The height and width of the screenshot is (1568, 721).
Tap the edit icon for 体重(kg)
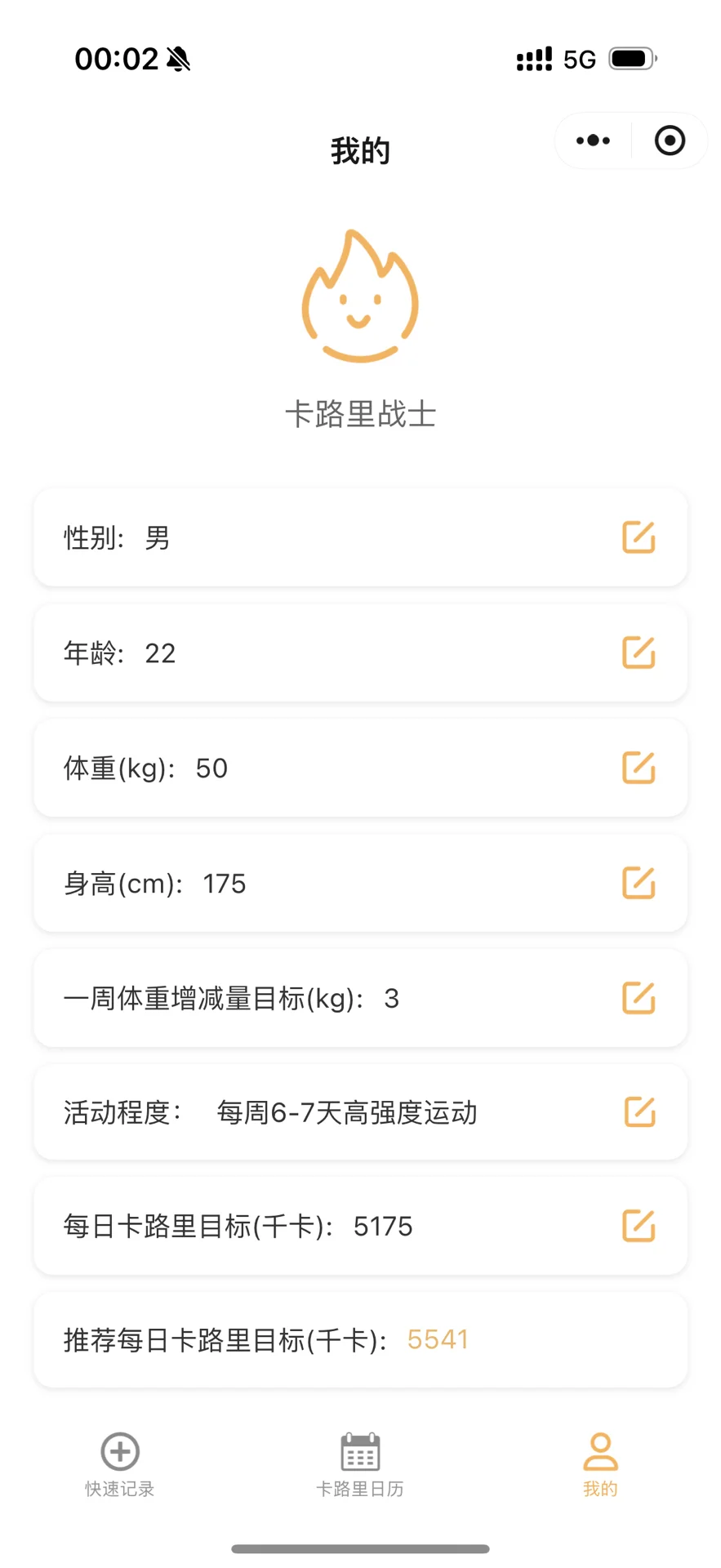coord(639,768)
